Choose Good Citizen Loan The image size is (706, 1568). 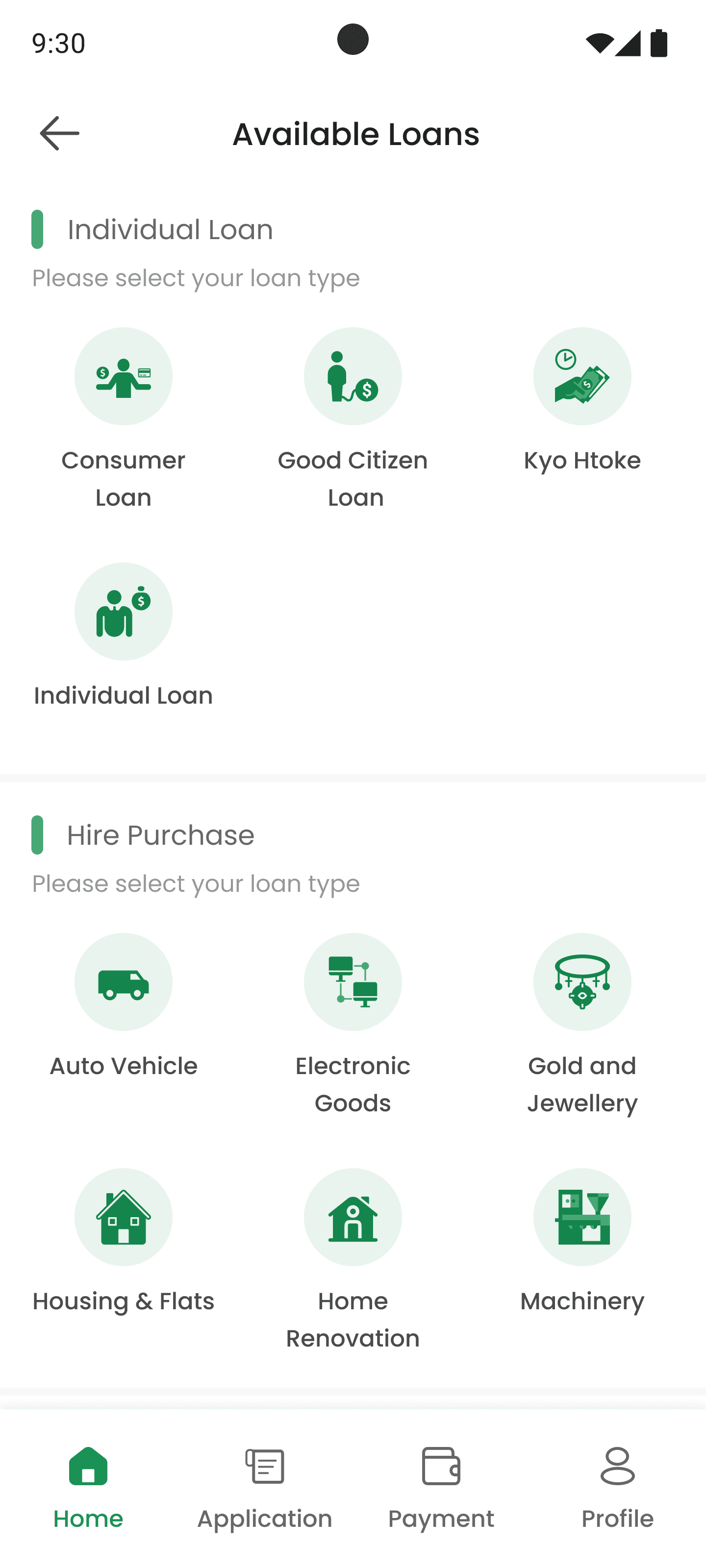tap(353, 377)
